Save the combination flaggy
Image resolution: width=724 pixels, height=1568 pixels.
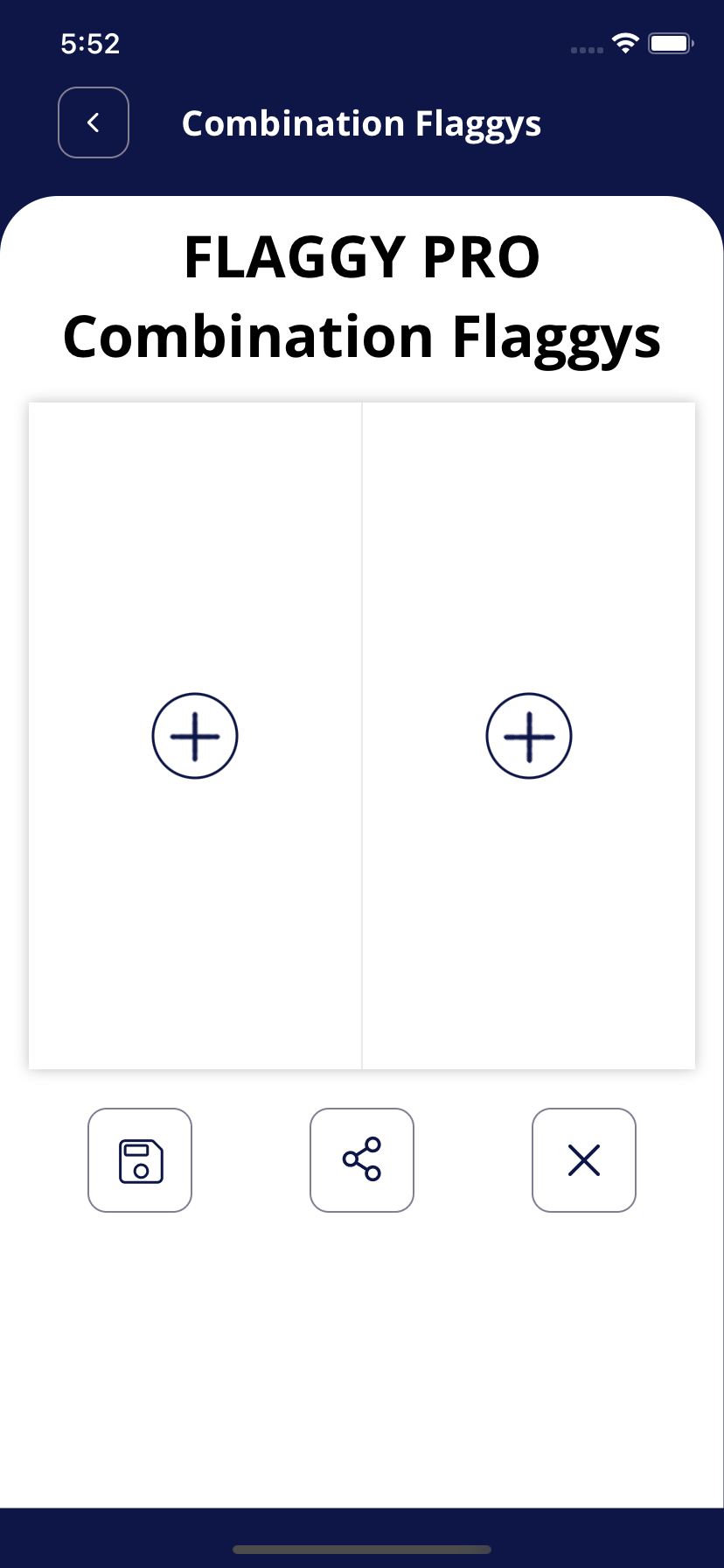click(x=140, y=1160)
